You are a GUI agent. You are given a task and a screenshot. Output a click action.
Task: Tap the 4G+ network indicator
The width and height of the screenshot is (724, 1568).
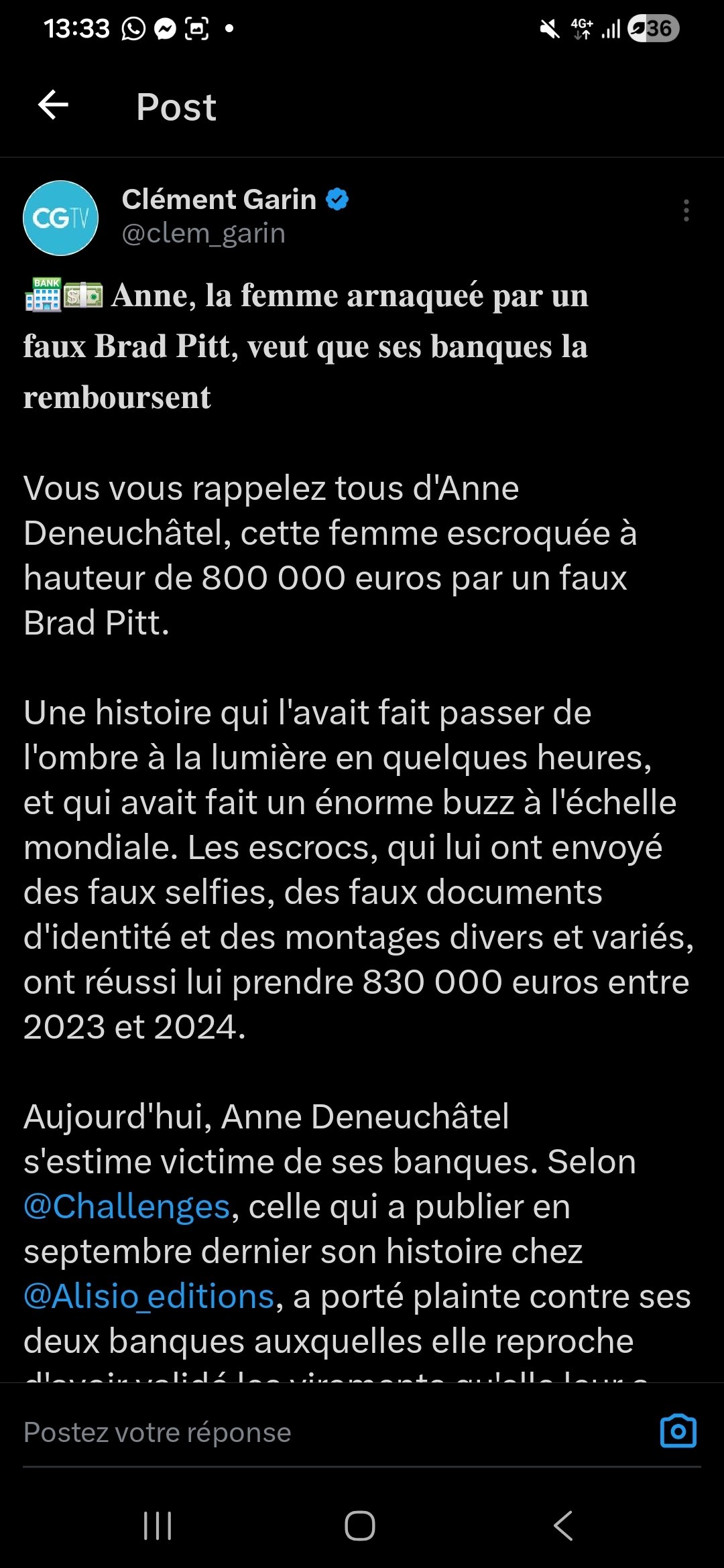click(581, 29)
